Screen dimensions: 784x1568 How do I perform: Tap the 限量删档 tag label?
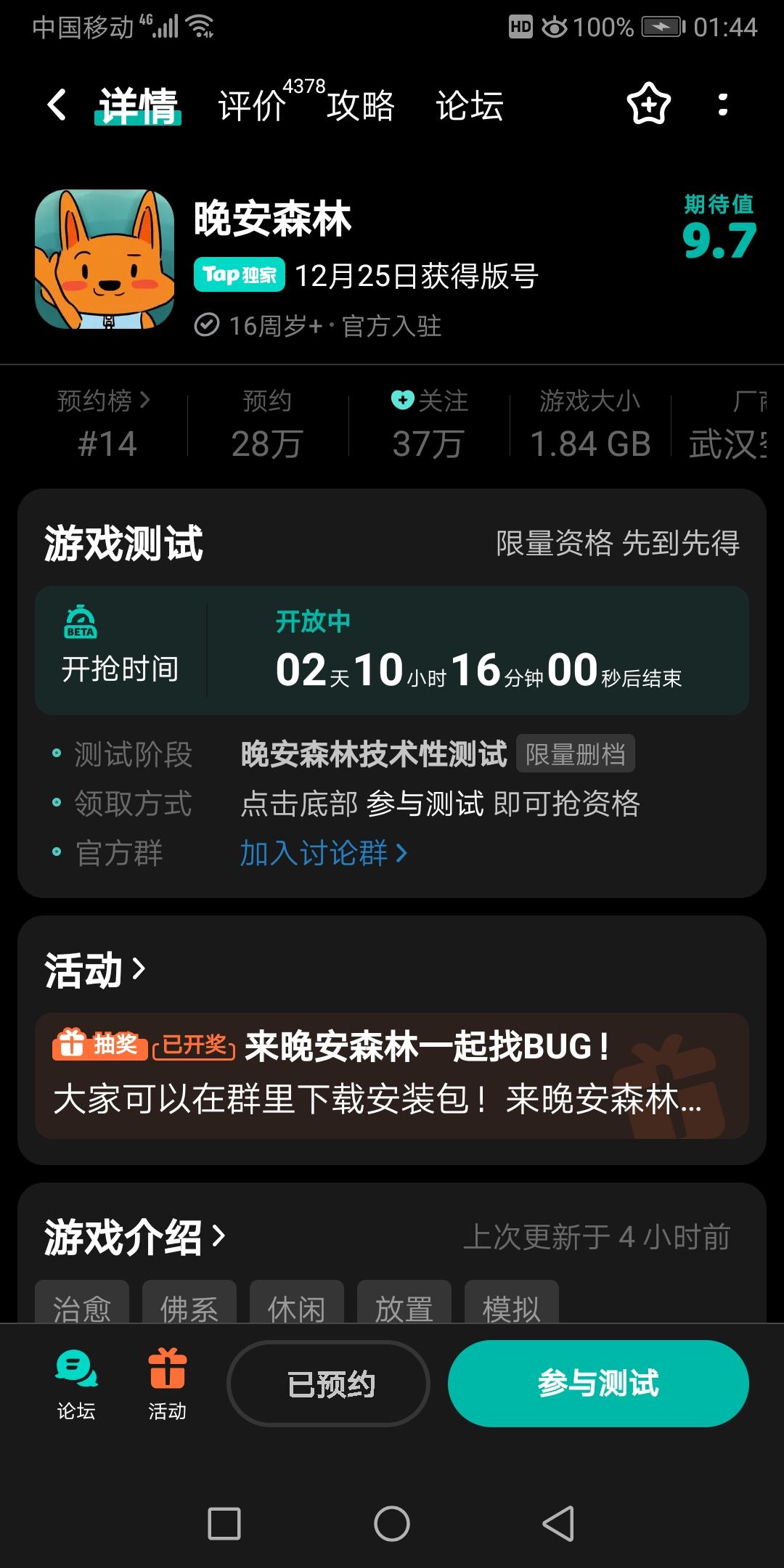pos(576,754)
